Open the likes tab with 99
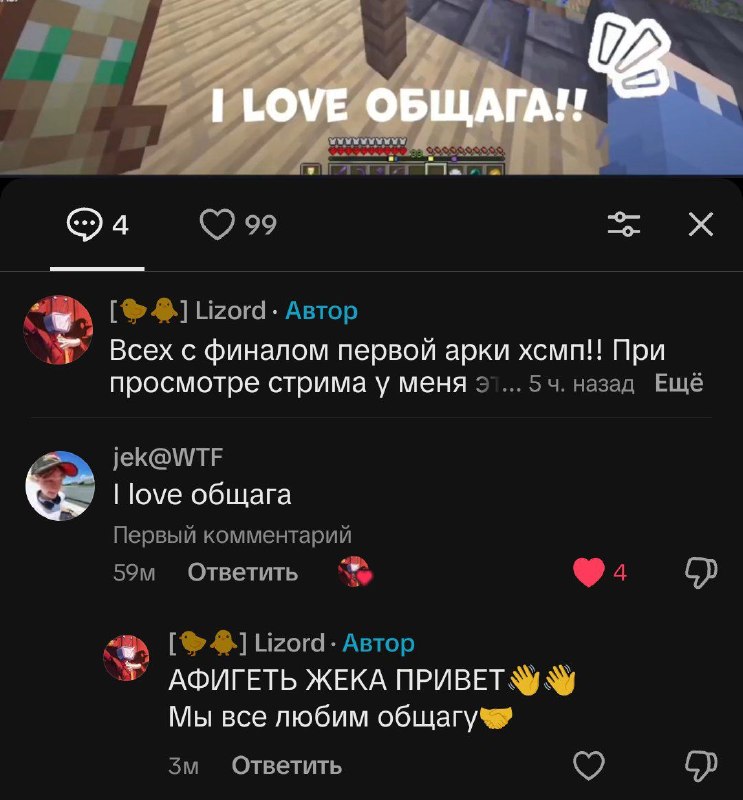 coord(238,224)
